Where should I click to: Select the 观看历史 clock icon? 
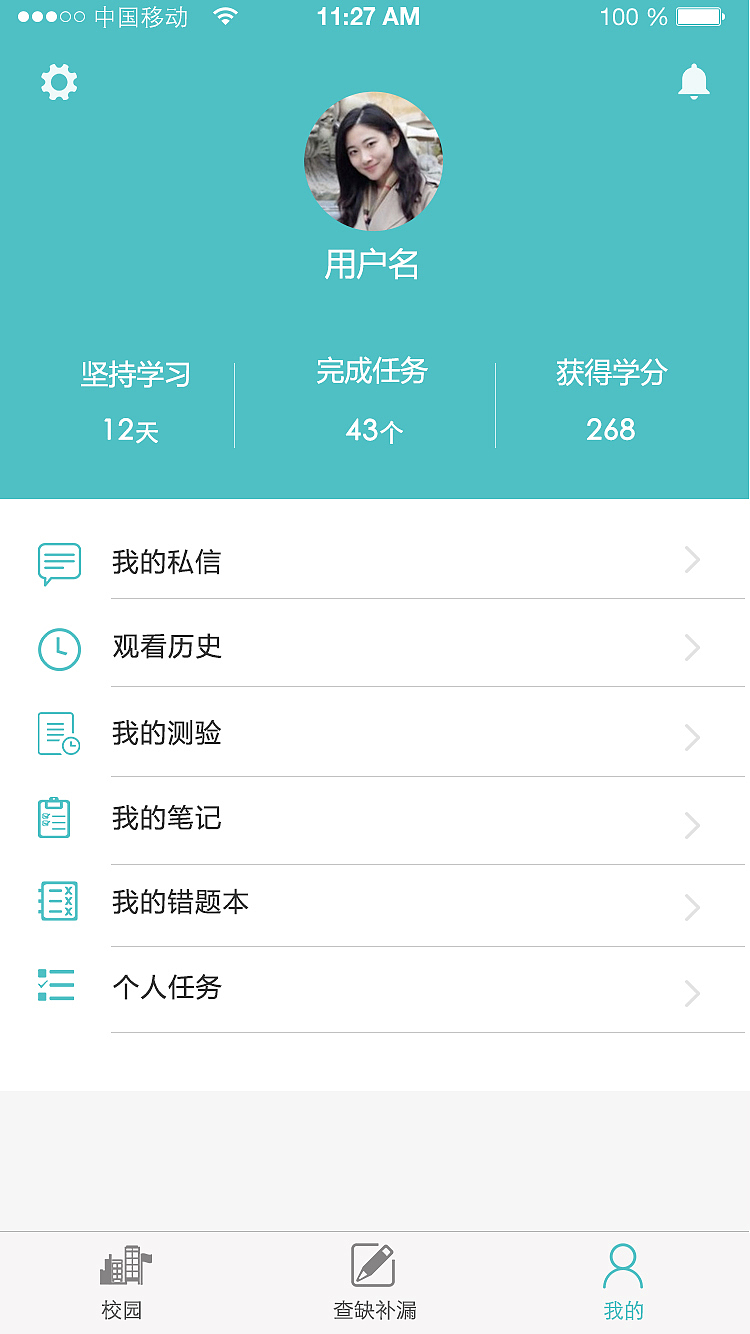[58, 648]
